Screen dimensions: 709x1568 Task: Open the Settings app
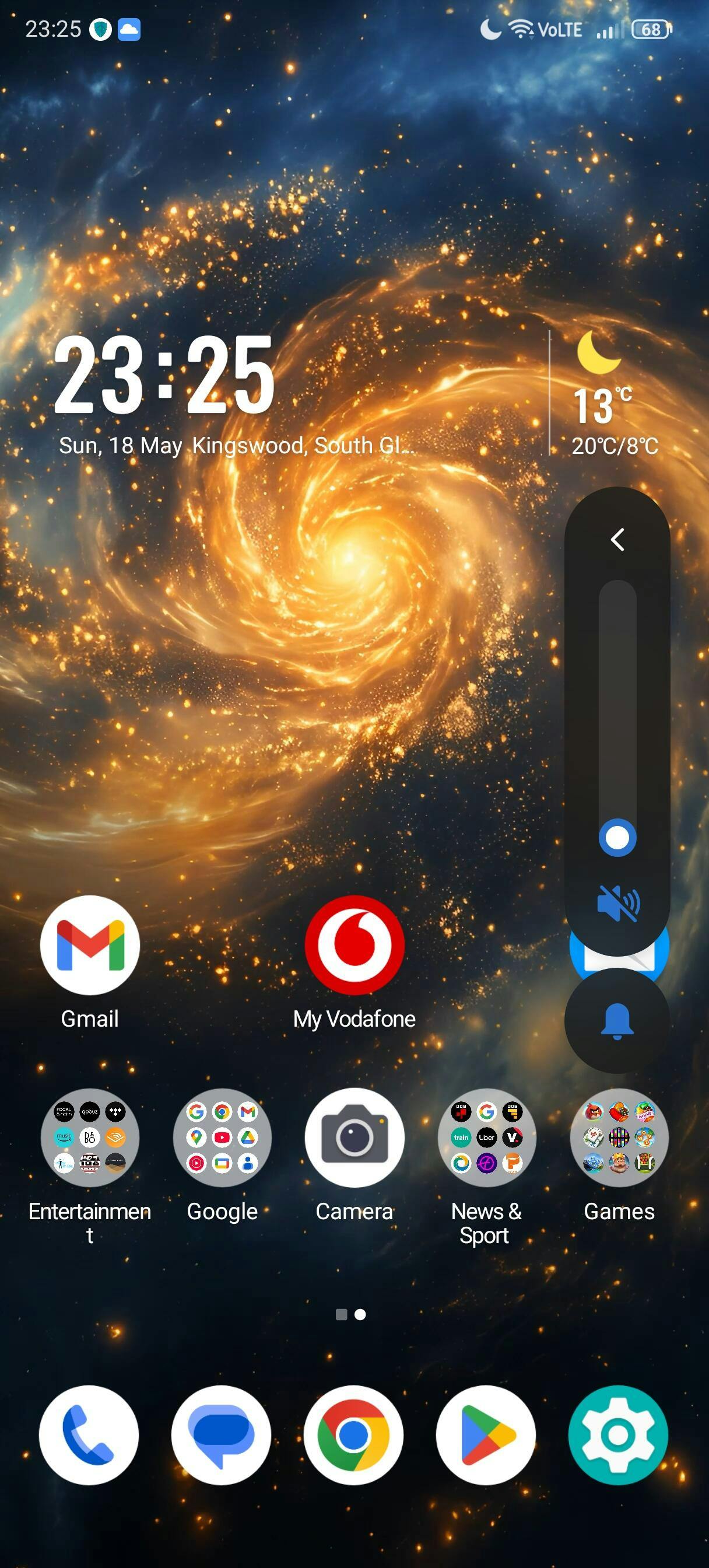point(618,1436)
